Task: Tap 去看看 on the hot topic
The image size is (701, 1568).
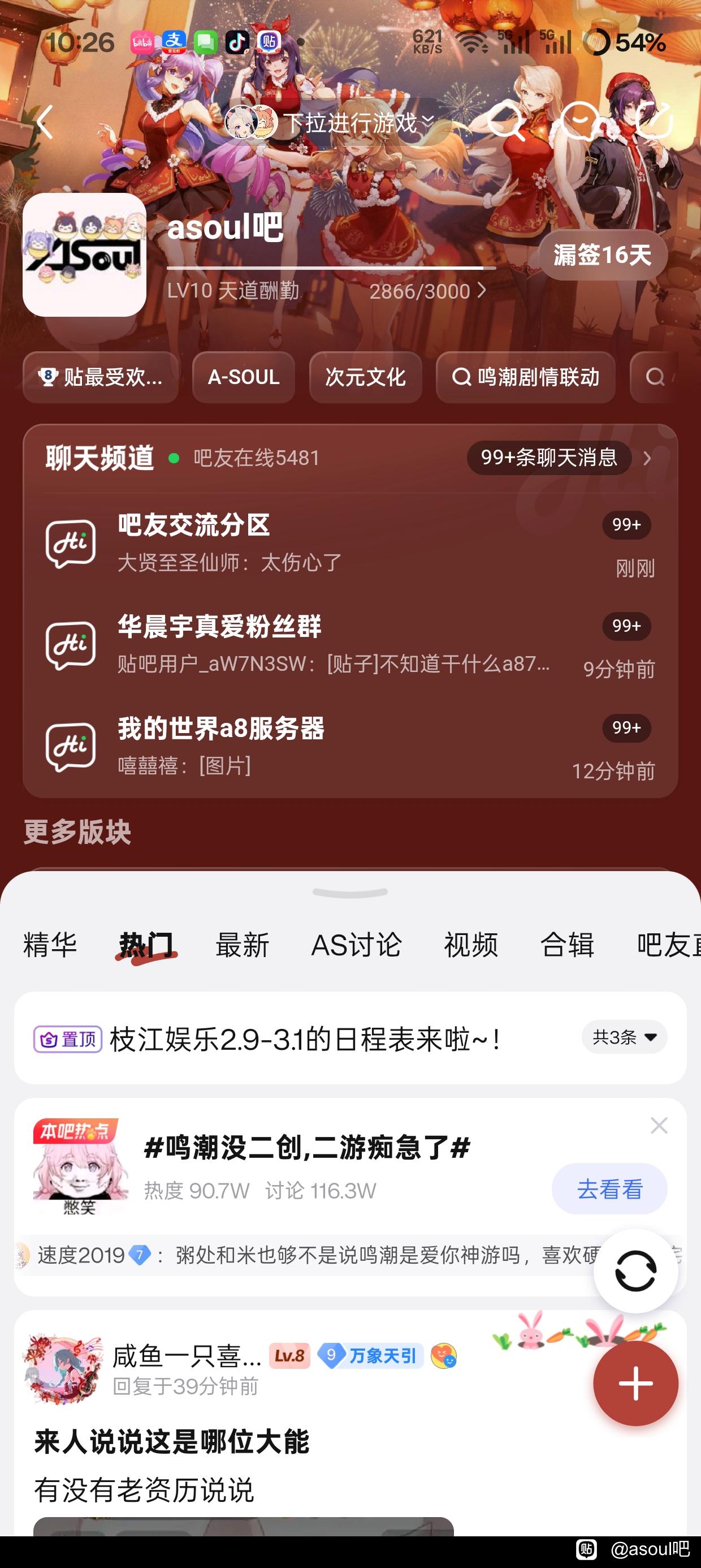Action: [x=609, y=1189]
